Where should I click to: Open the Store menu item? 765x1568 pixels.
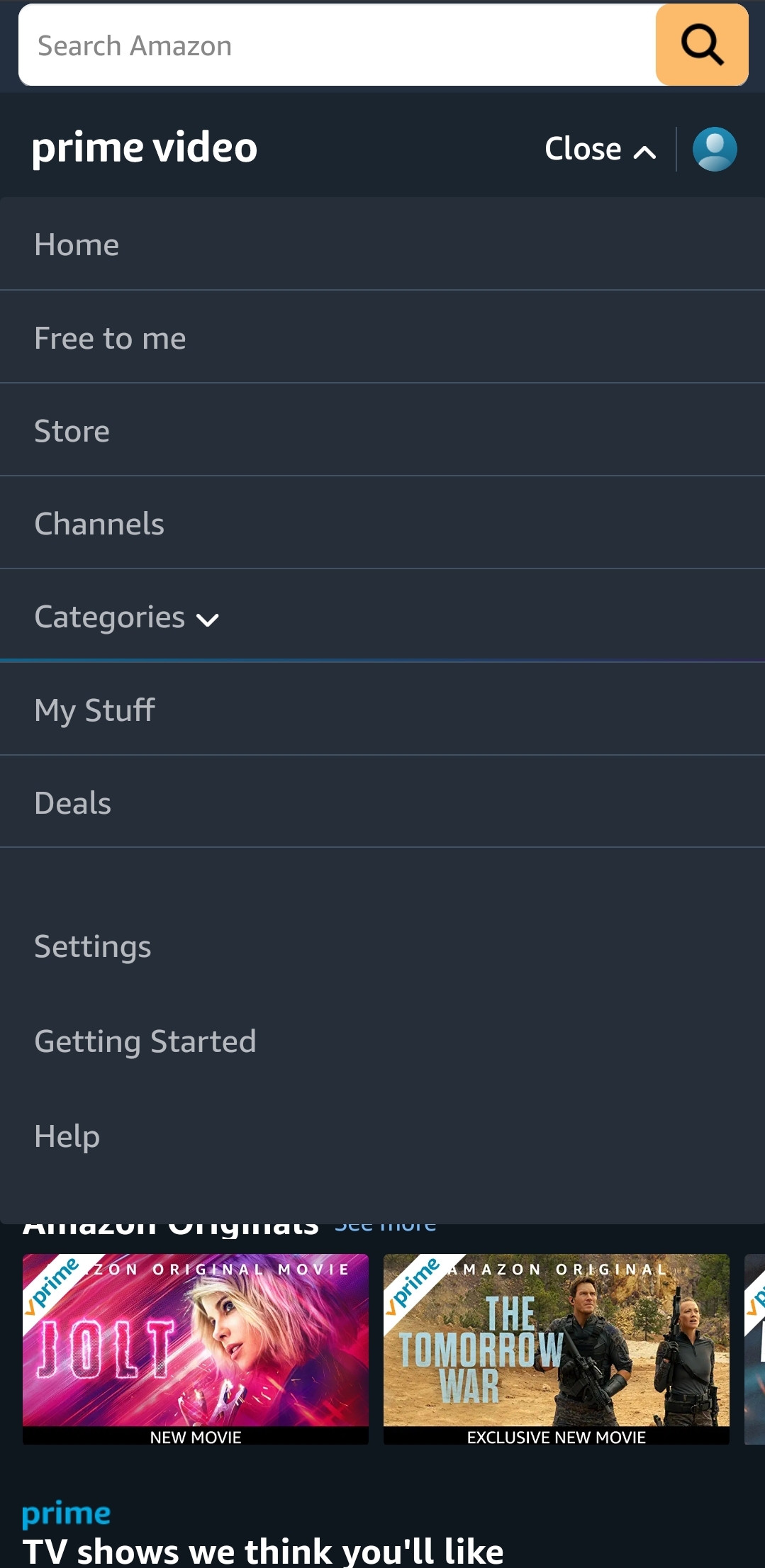(x=72, y=431)
